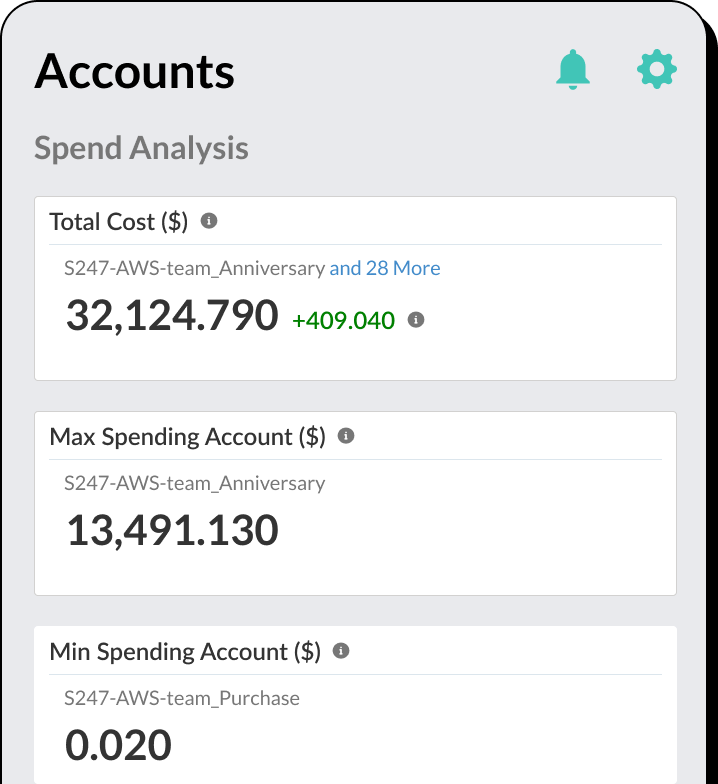
Task: Show info for Min Spending Account ($)
Action: [341, 651]
